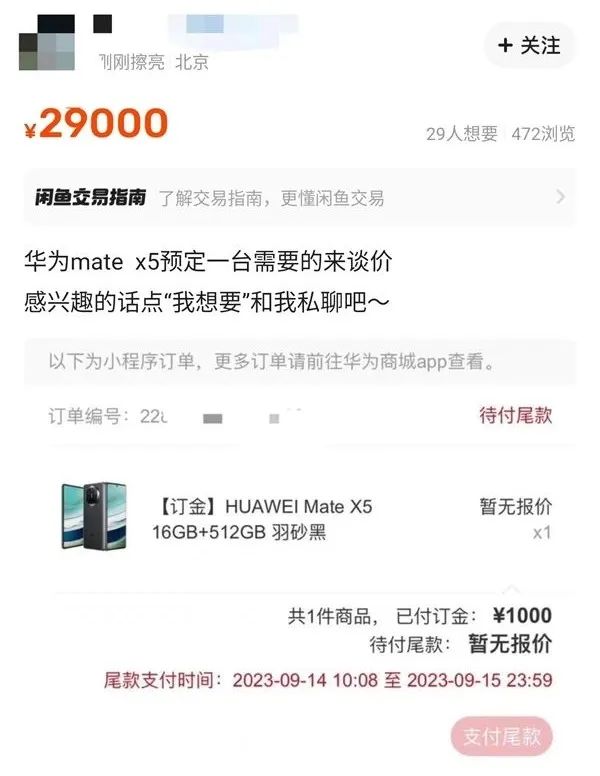Open the 闲鱼交易指南 trading guide row
Image resolution: width=600 pixels, height=776 pixels.
coord(299,197)
